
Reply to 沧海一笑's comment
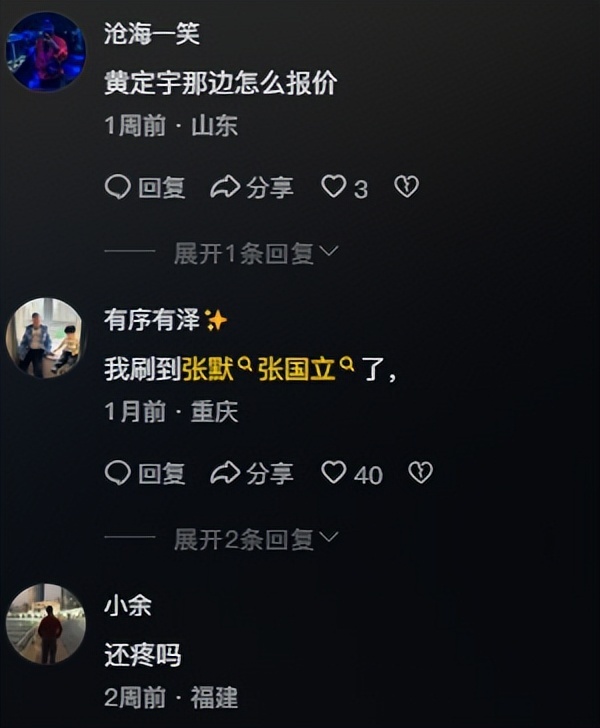146,187
